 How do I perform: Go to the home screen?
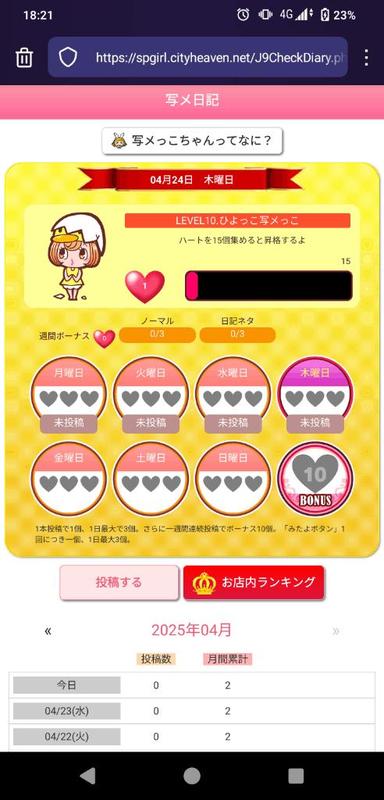coord(192,776)
